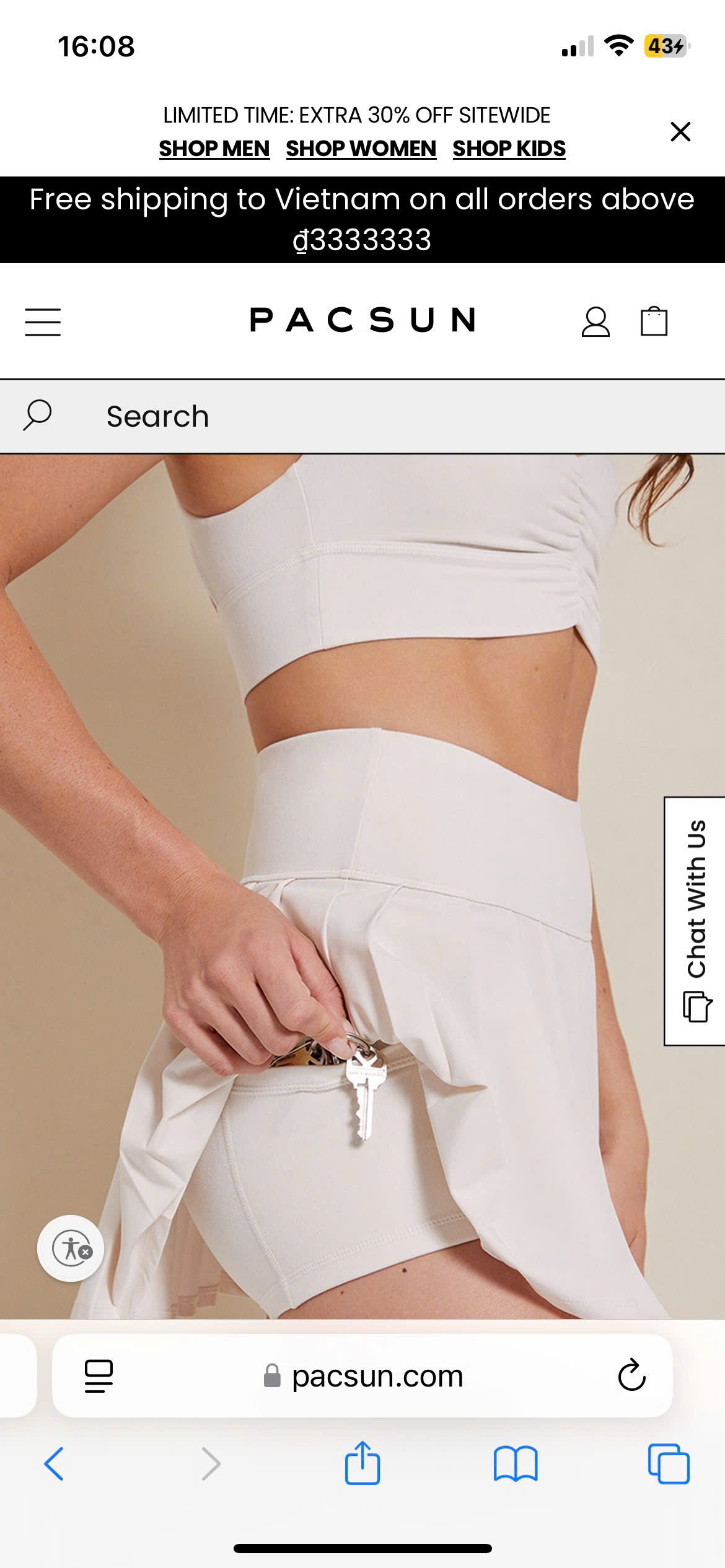Open the hamburger menu
This screenshot has height=1568, width=725.
coord(43,322)
